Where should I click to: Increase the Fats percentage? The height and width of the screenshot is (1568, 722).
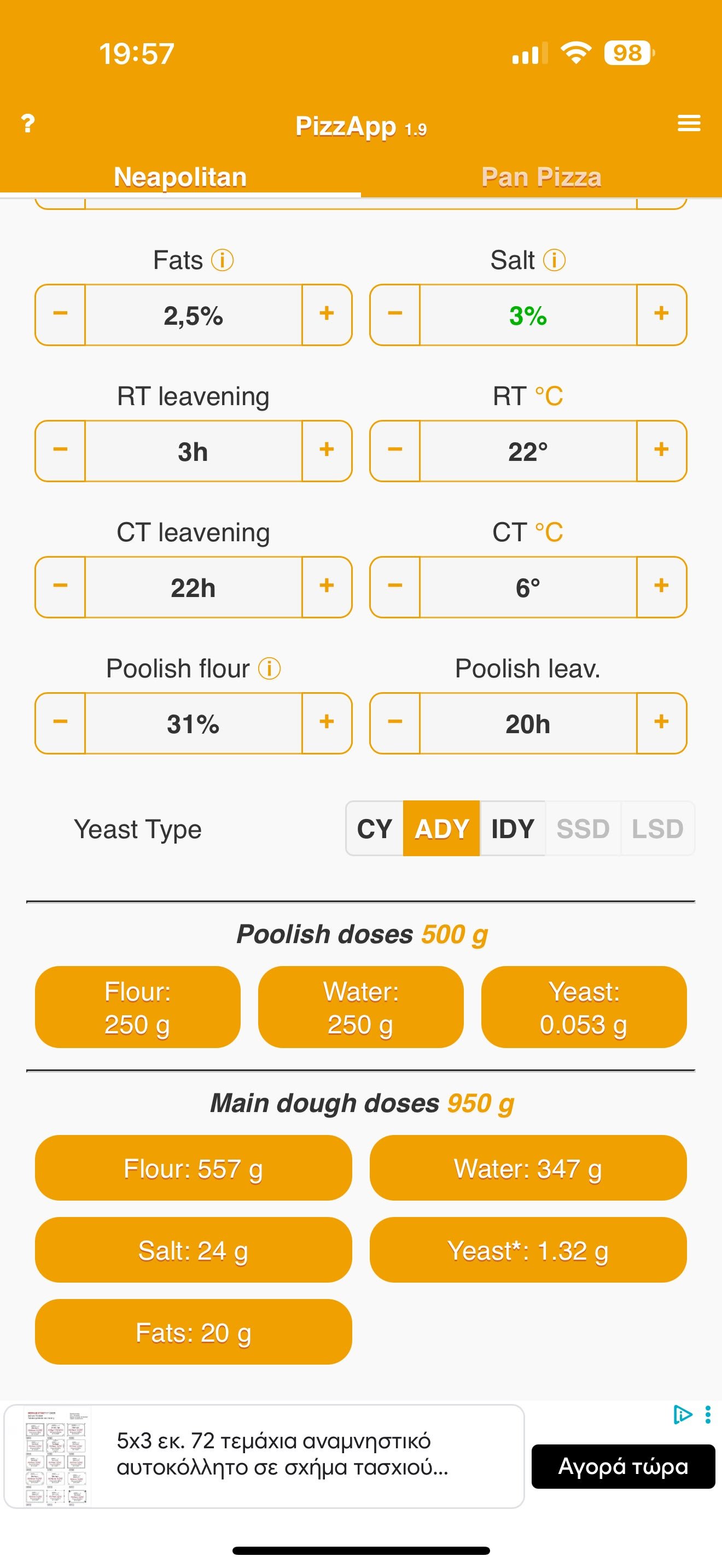tap(327, 314)
